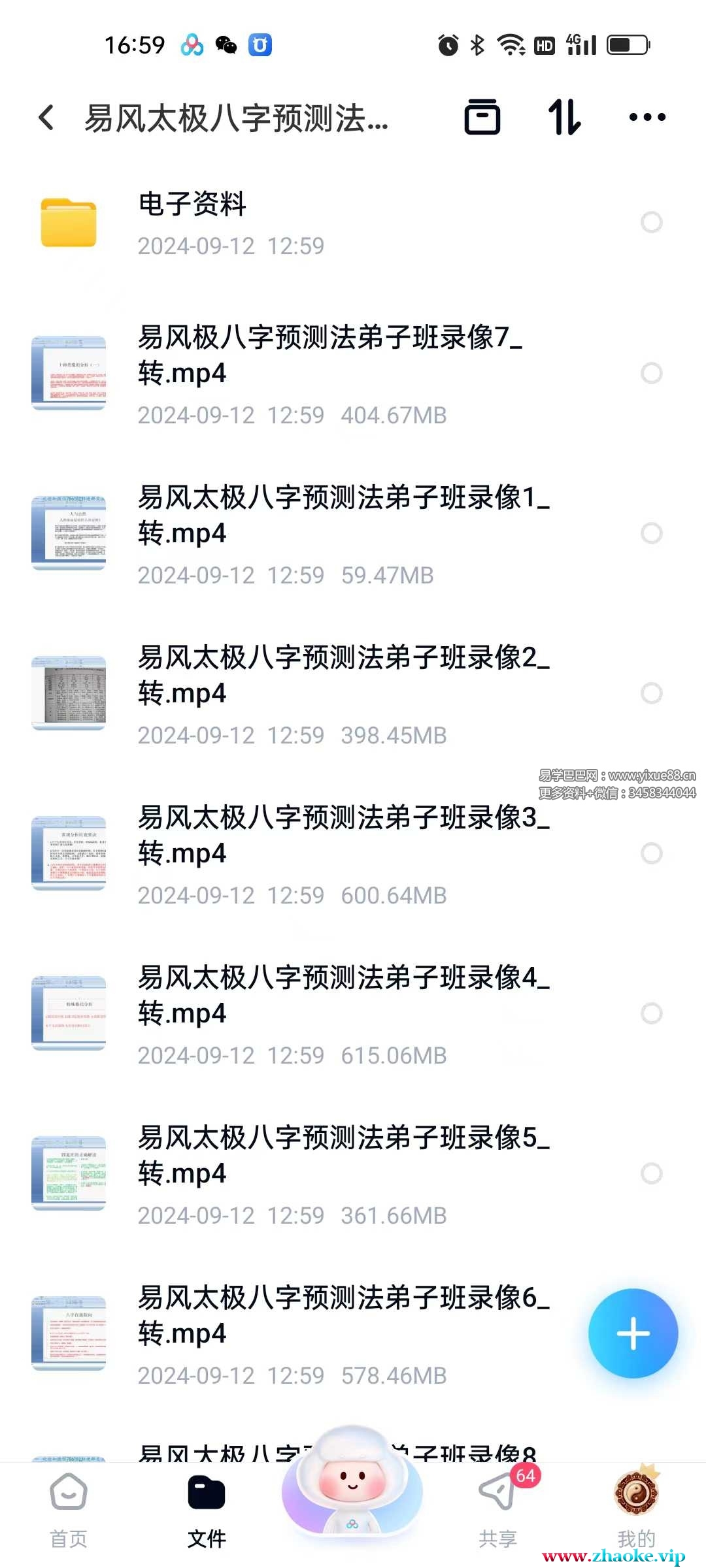Select the 录像7 file checkbox
Viewport: 706px width, 1568px height.
tap(651, 373)
